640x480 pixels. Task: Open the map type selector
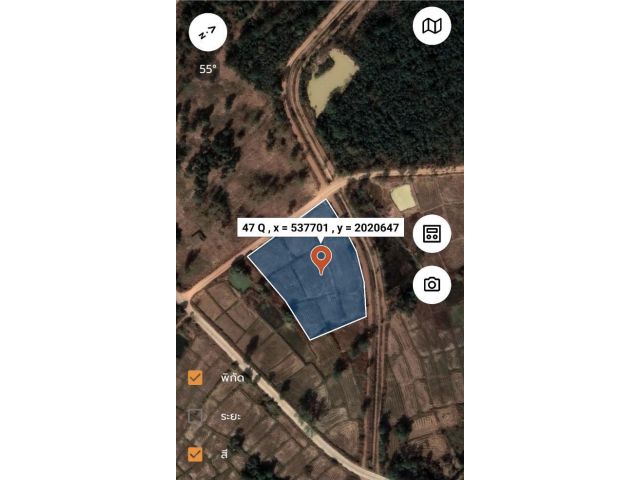432,26
